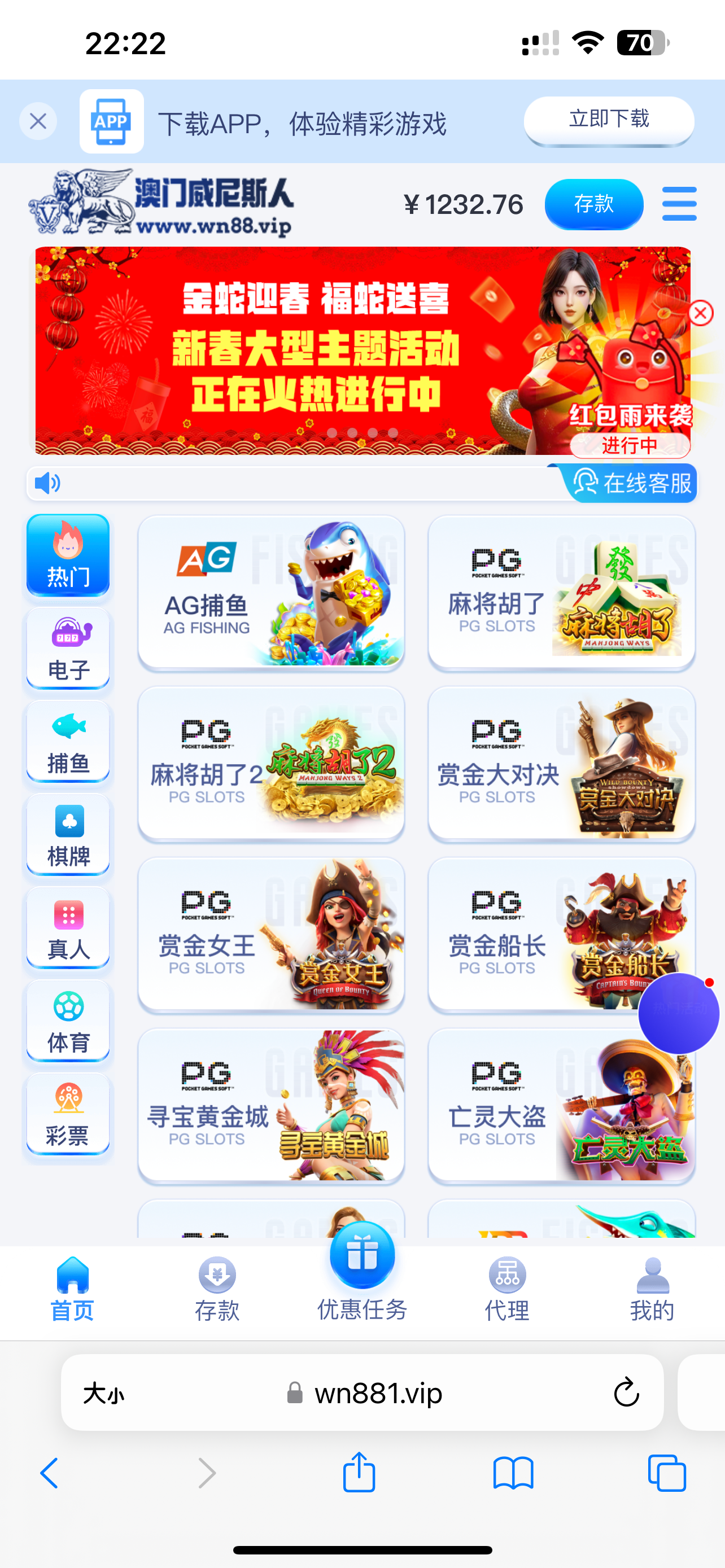The width and height of the screenshot is (725, 1568).
Task: Tap the blue 存款 button beside balance
Action: 593,204
